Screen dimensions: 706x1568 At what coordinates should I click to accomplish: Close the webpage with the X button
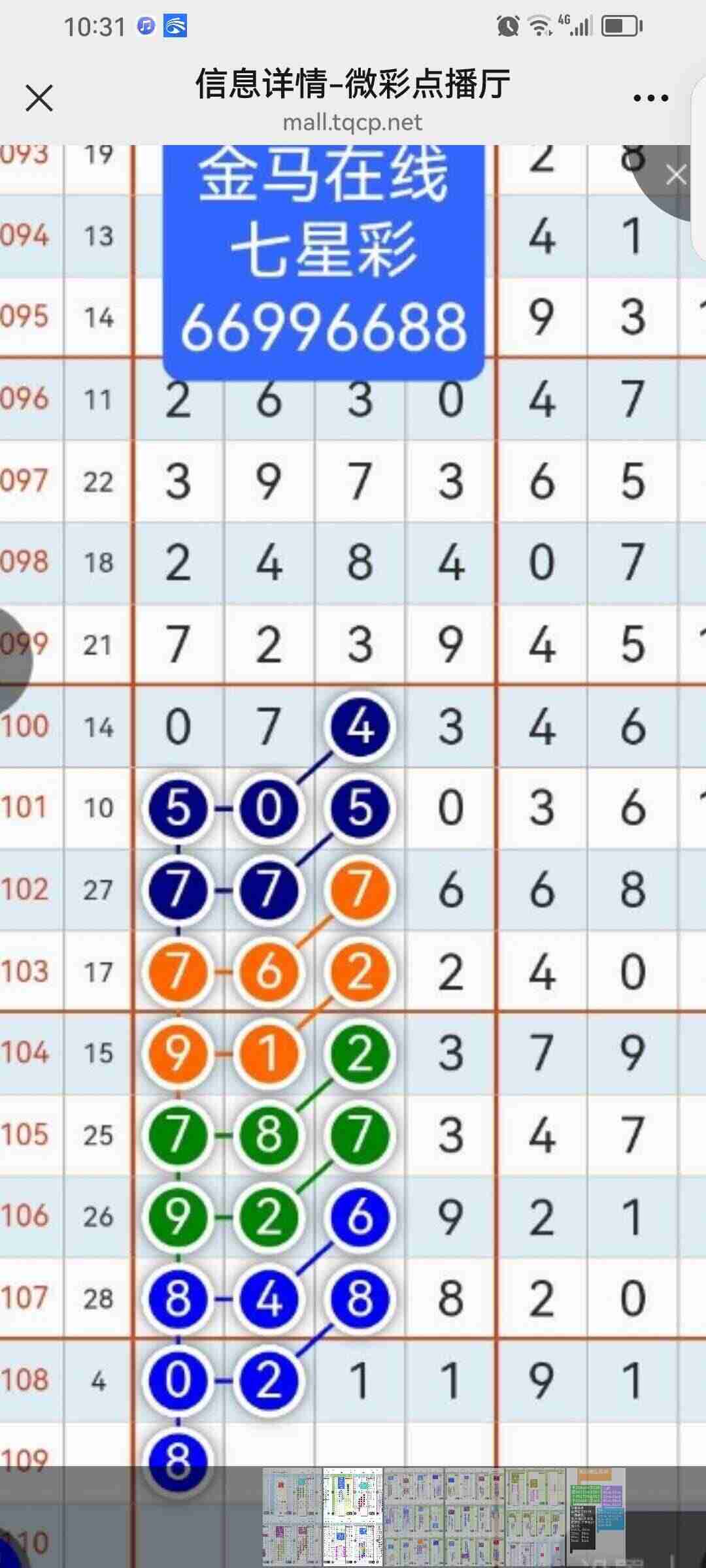39,99
